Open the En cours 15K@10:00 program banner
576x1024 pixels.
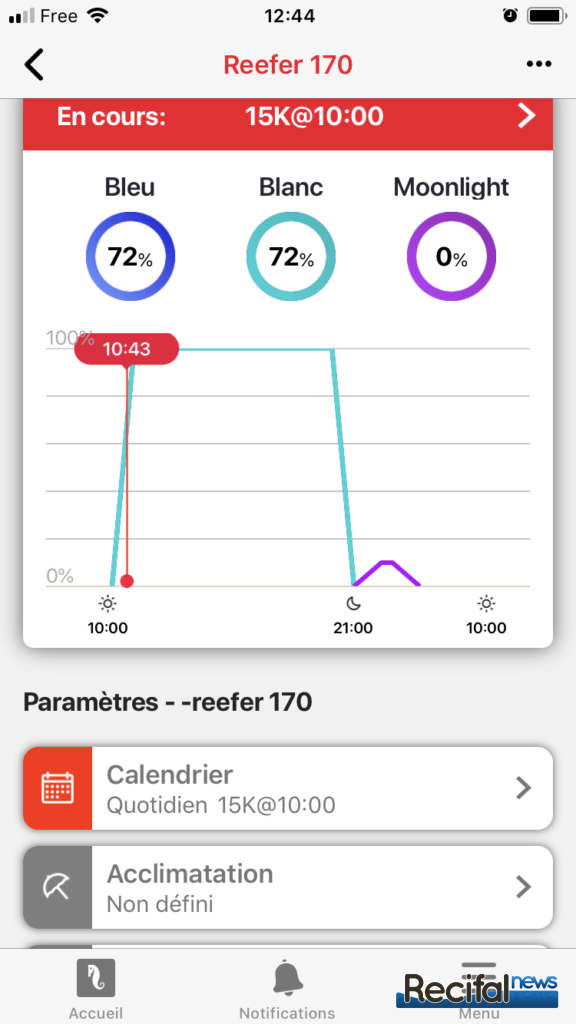(288, 118)
